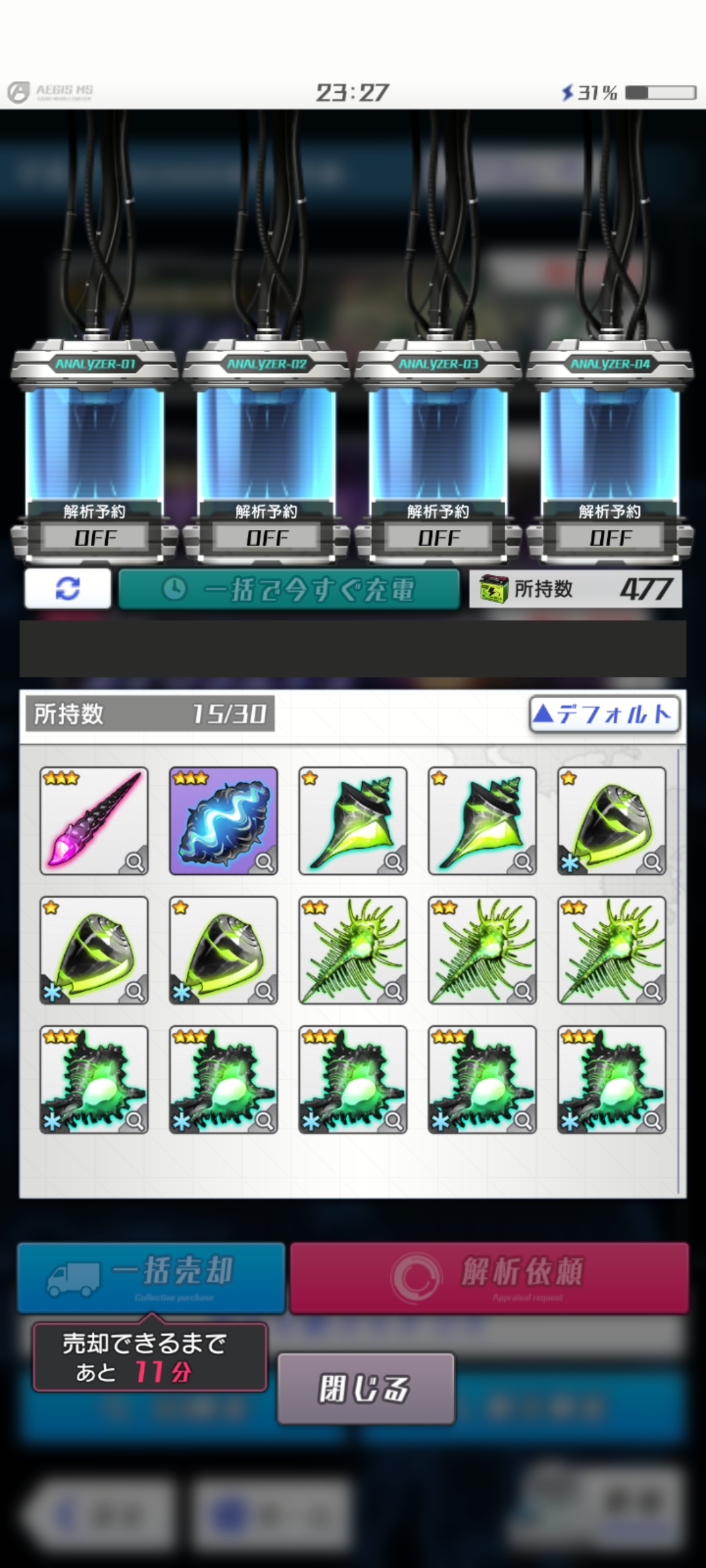706x1568 pixels.
Task: Toggle 解析予約 on ANALYZER-01
Action: [x=95, y=537]
